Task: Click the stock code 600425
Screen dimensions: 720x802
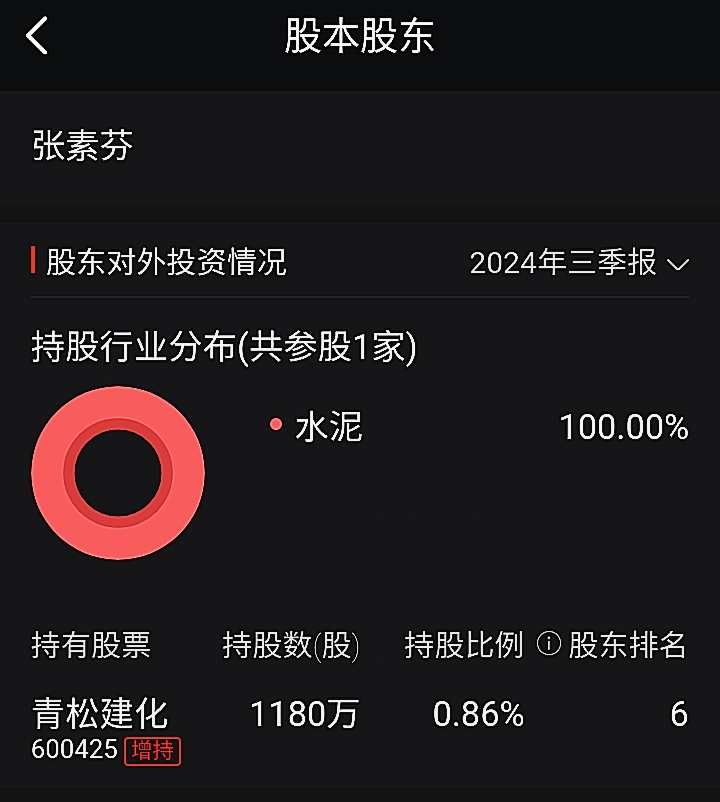Action: (65, 750)
